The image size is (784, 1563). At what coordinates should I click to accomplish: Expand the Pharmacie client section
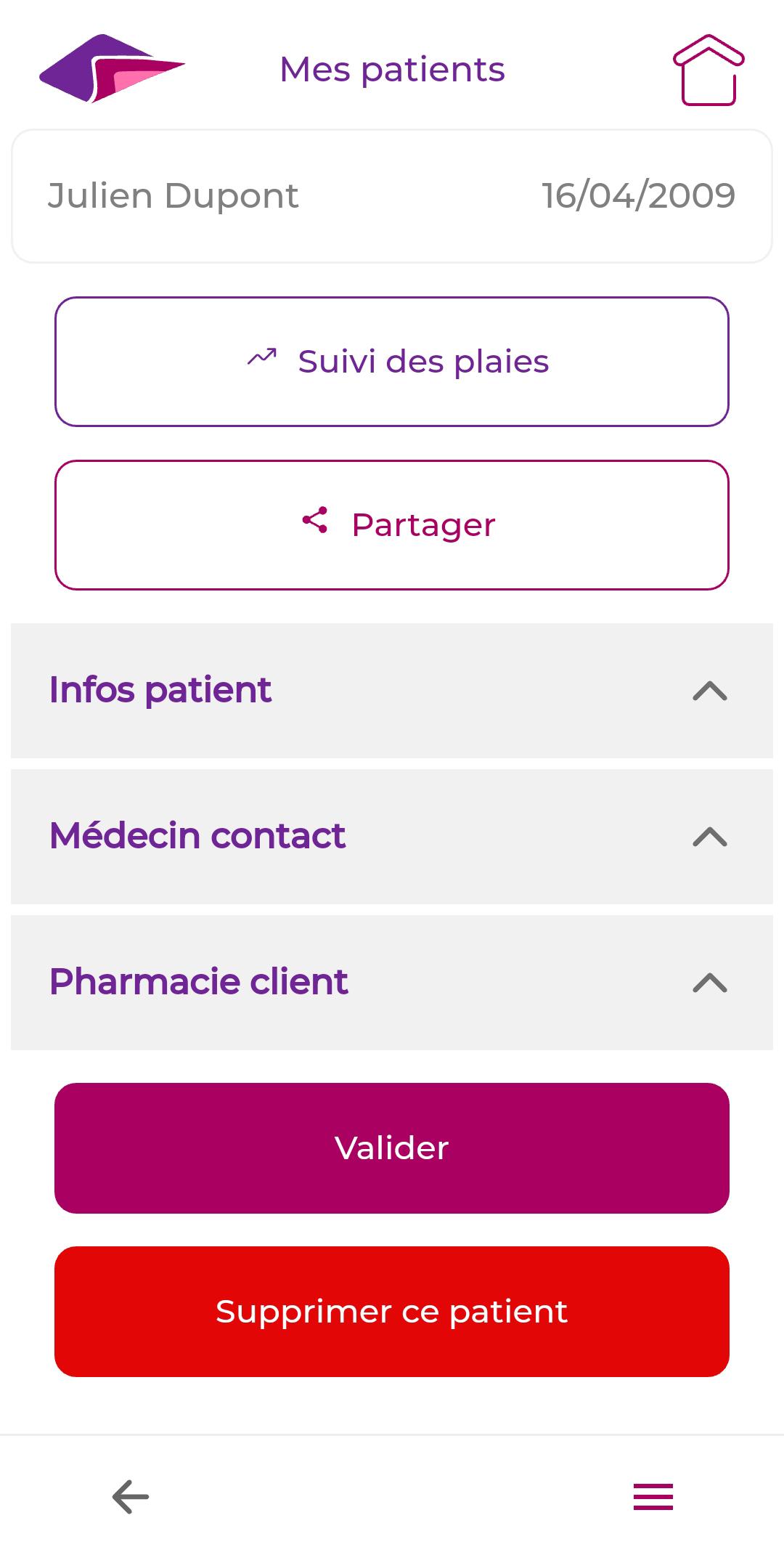click(392, 982)
